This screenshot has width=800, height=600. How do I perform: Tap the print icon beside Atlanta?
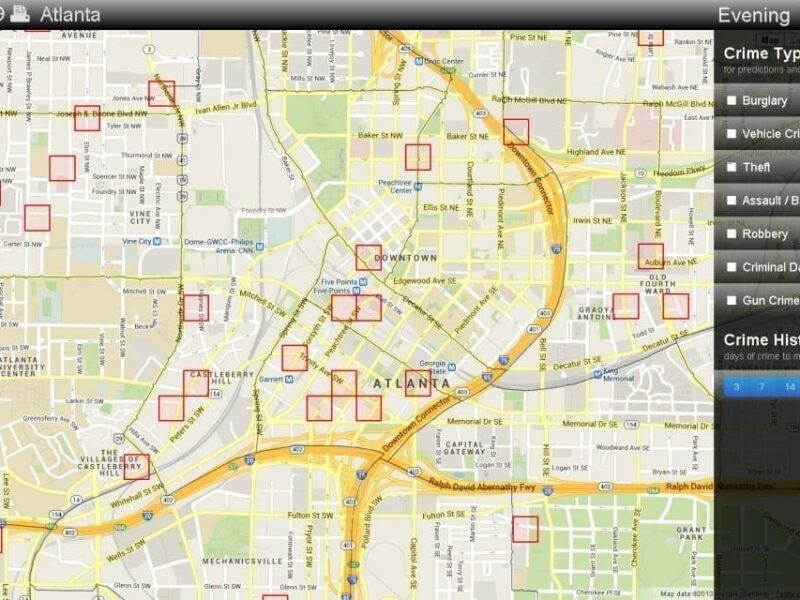tap(20, 15)
